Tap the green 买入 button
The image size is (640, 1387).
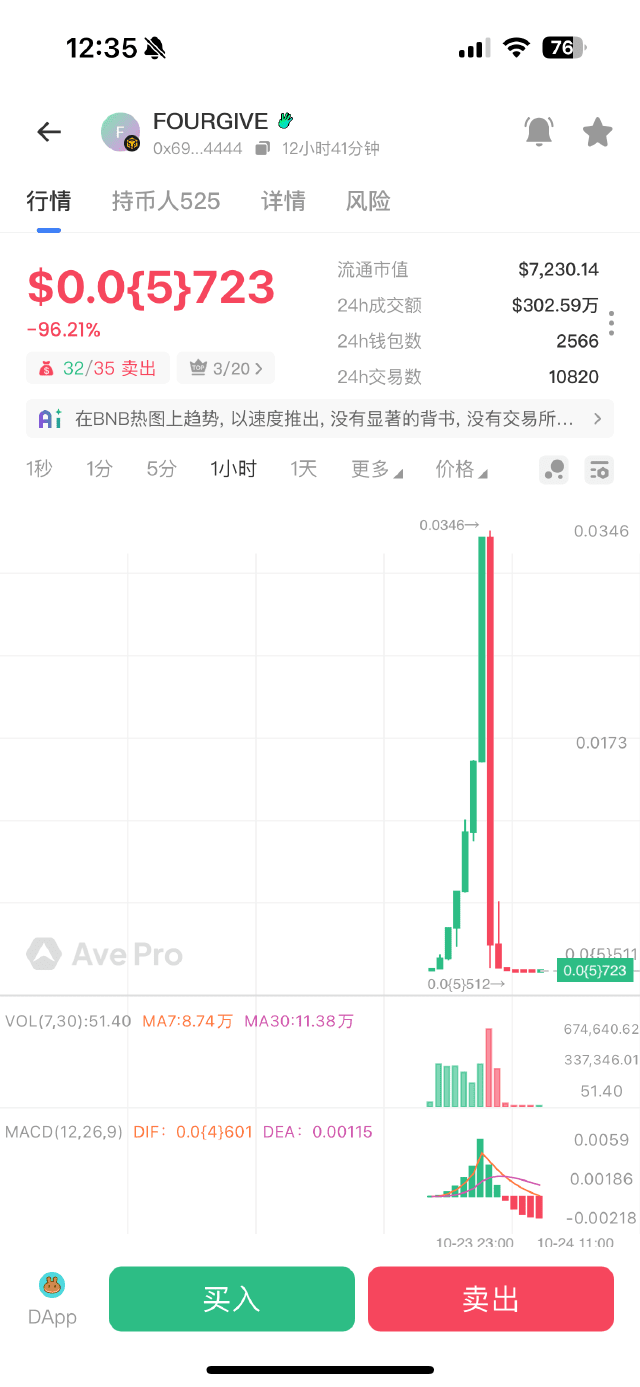pos(232,1299)
